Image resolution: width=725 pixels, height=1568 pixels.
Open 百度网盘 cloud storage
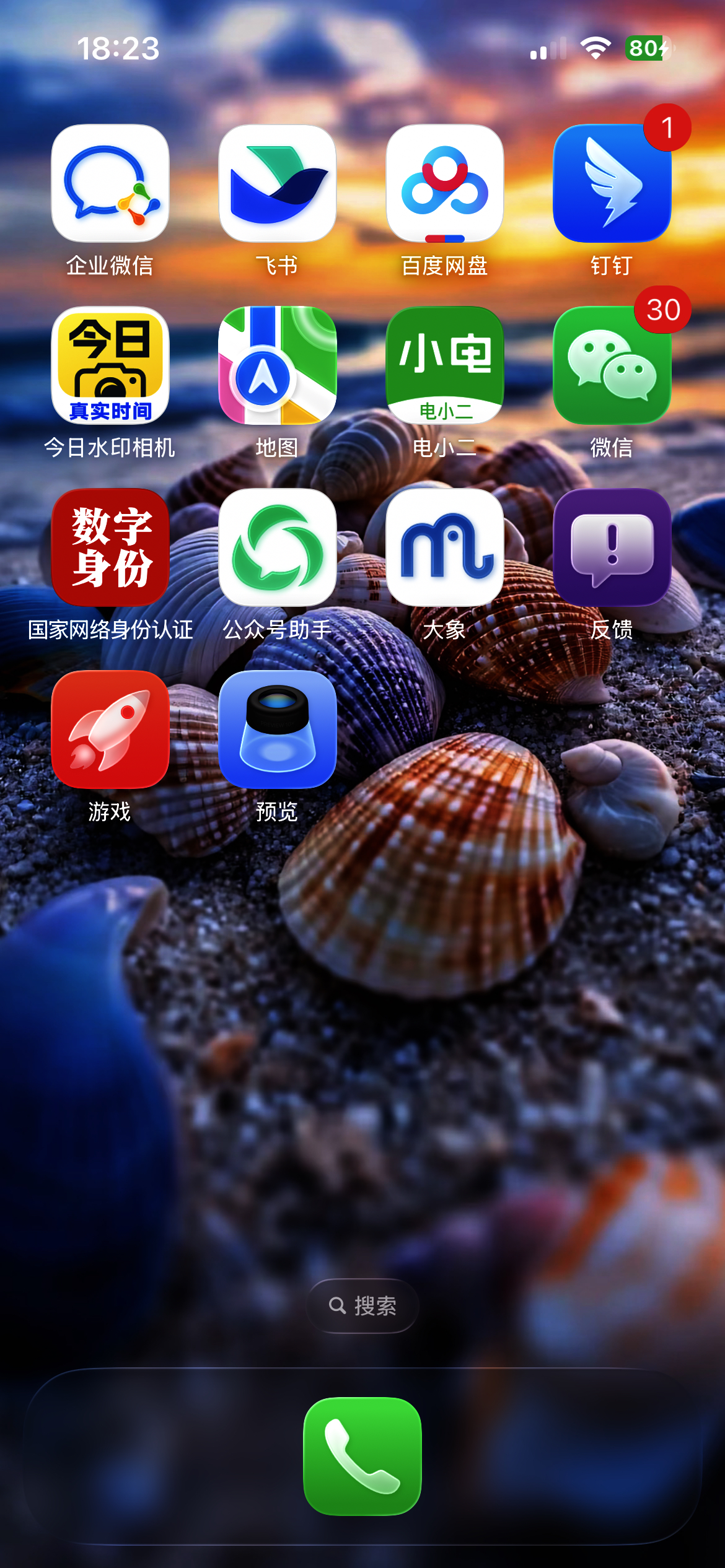point(446,184)
